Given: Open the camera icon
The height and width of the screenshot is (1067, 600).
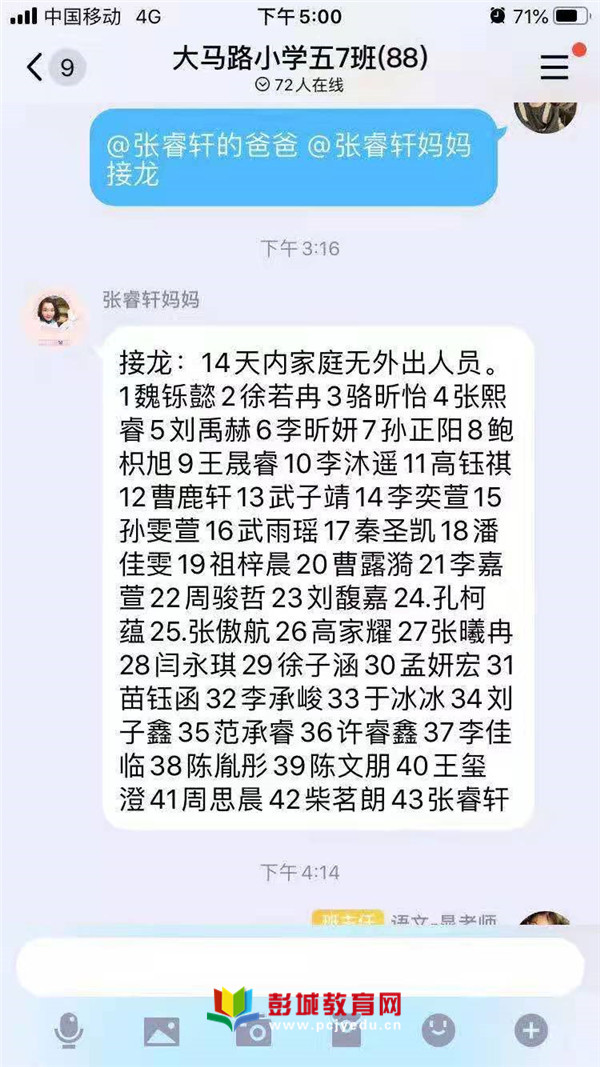Looking at the screenshot, I should [255, 1032].
